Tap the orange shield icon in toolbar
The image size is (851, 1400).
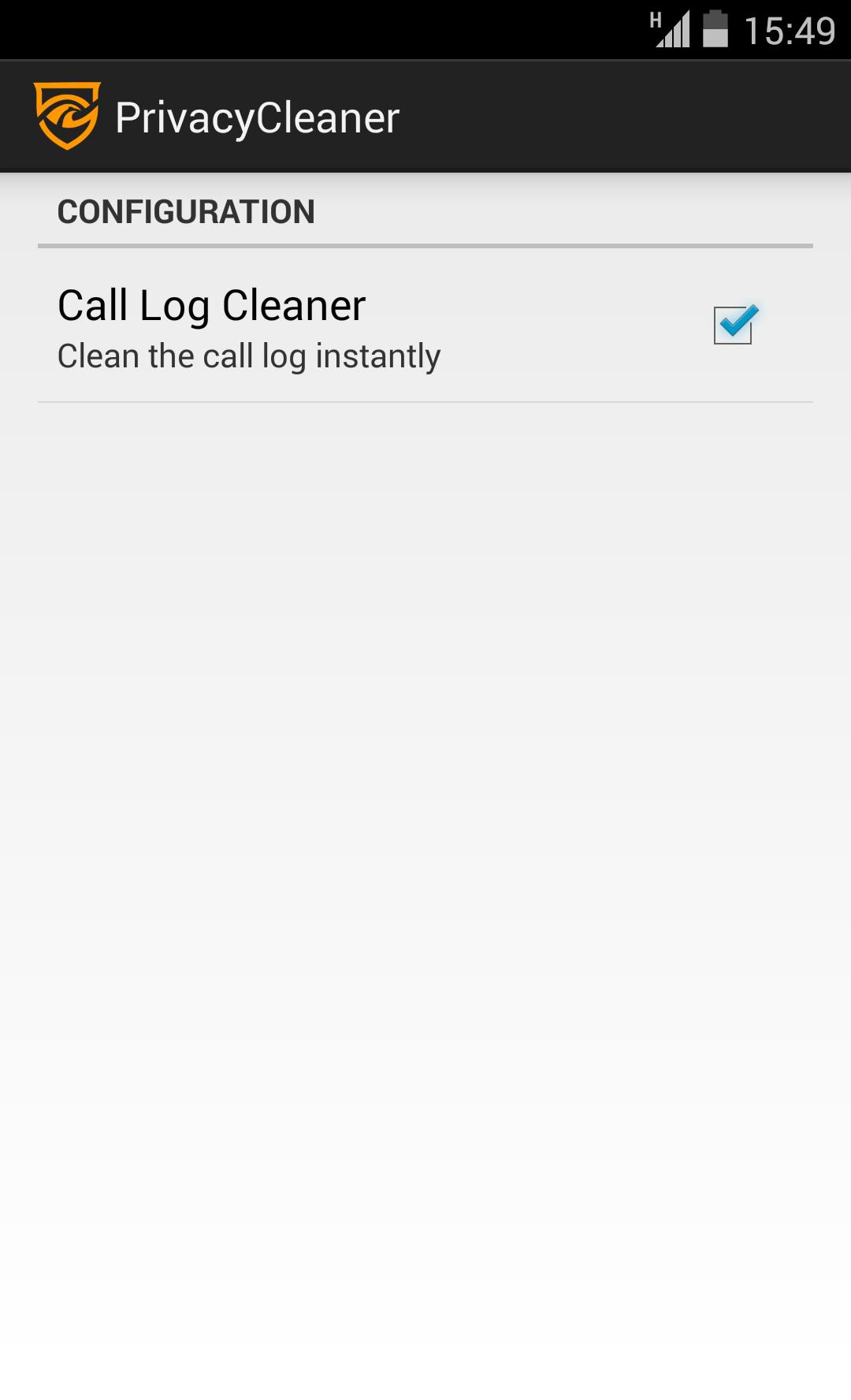pyautogui.click(x=67, y=115)
